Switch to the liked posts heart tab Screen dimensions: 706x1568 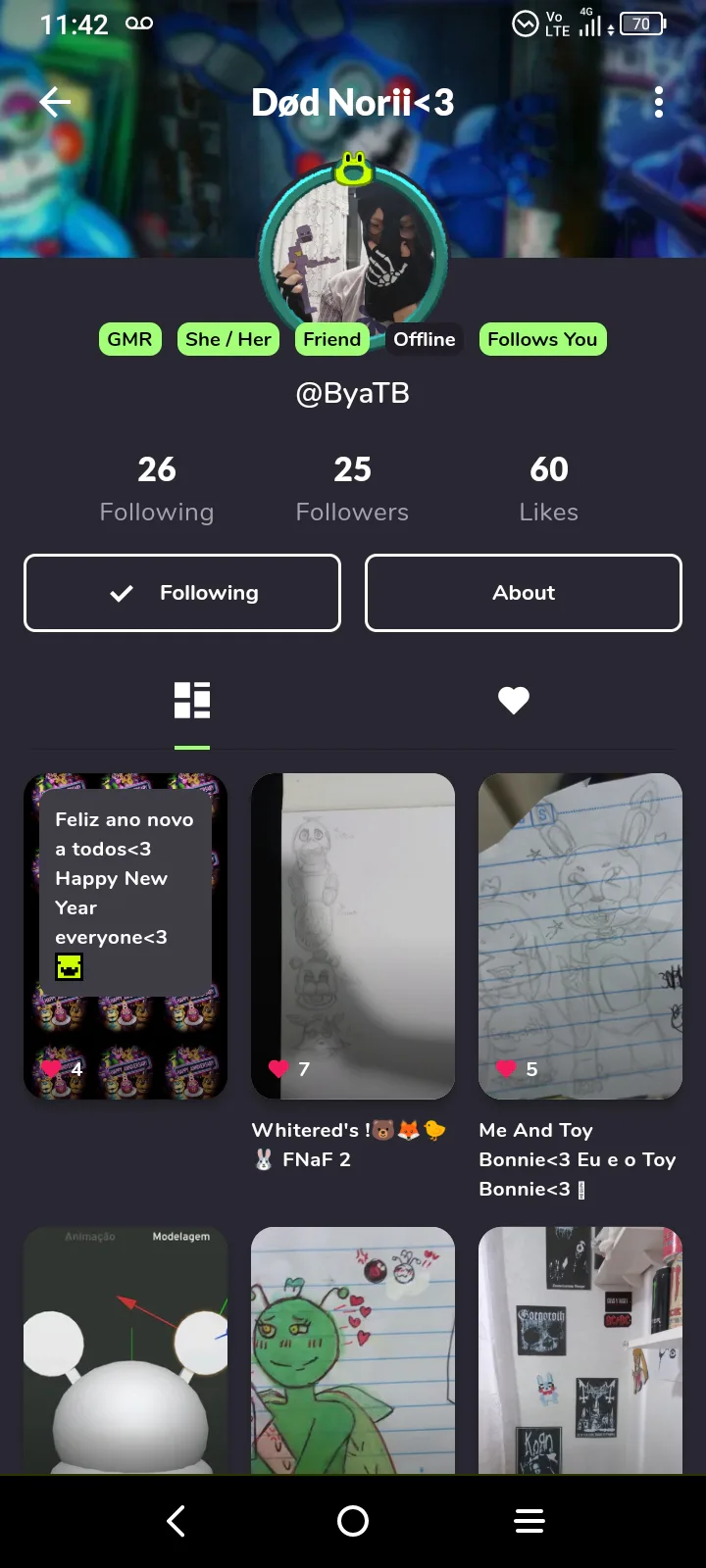click(514, 701)
